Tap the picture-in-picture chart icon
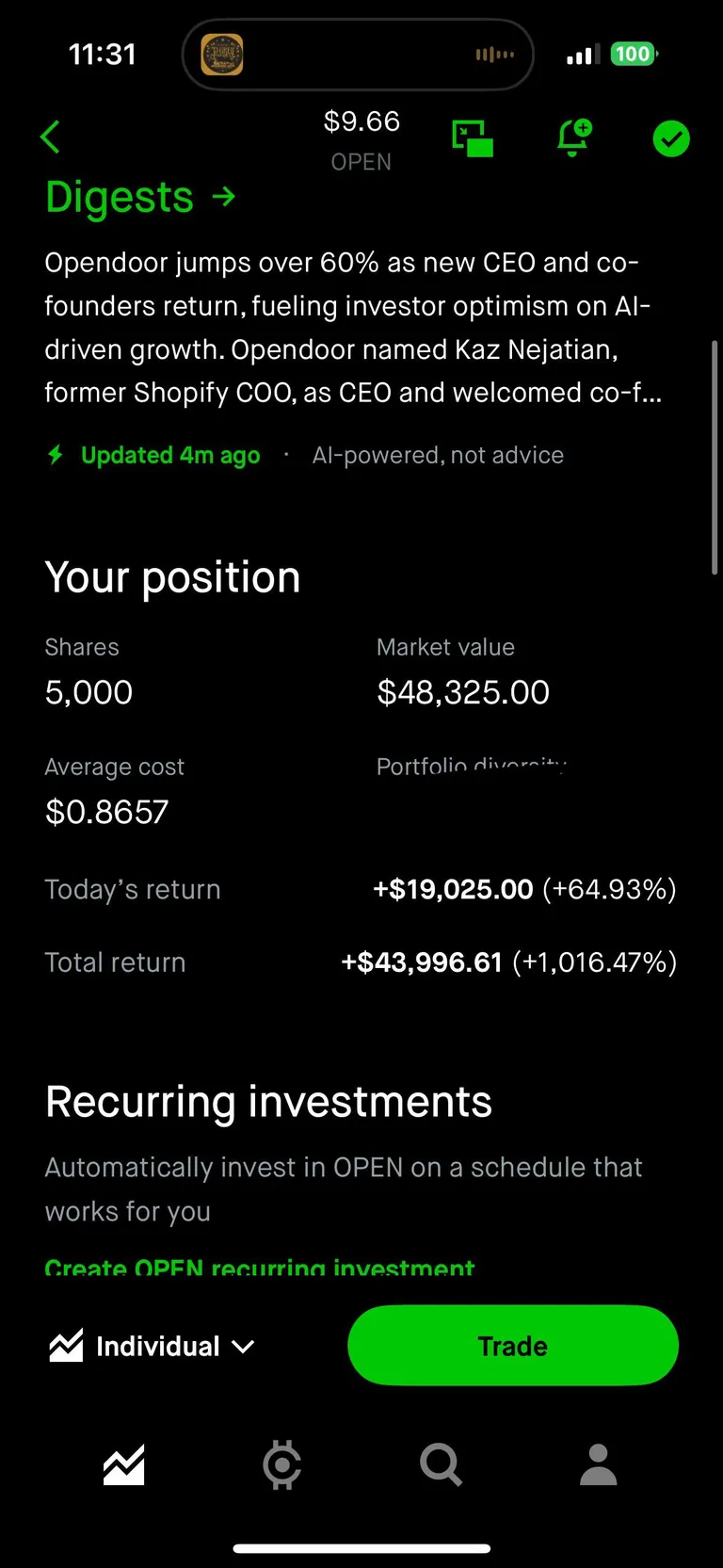The width and height of the screenshot is (723, 1568). click(x=473, y=137)
